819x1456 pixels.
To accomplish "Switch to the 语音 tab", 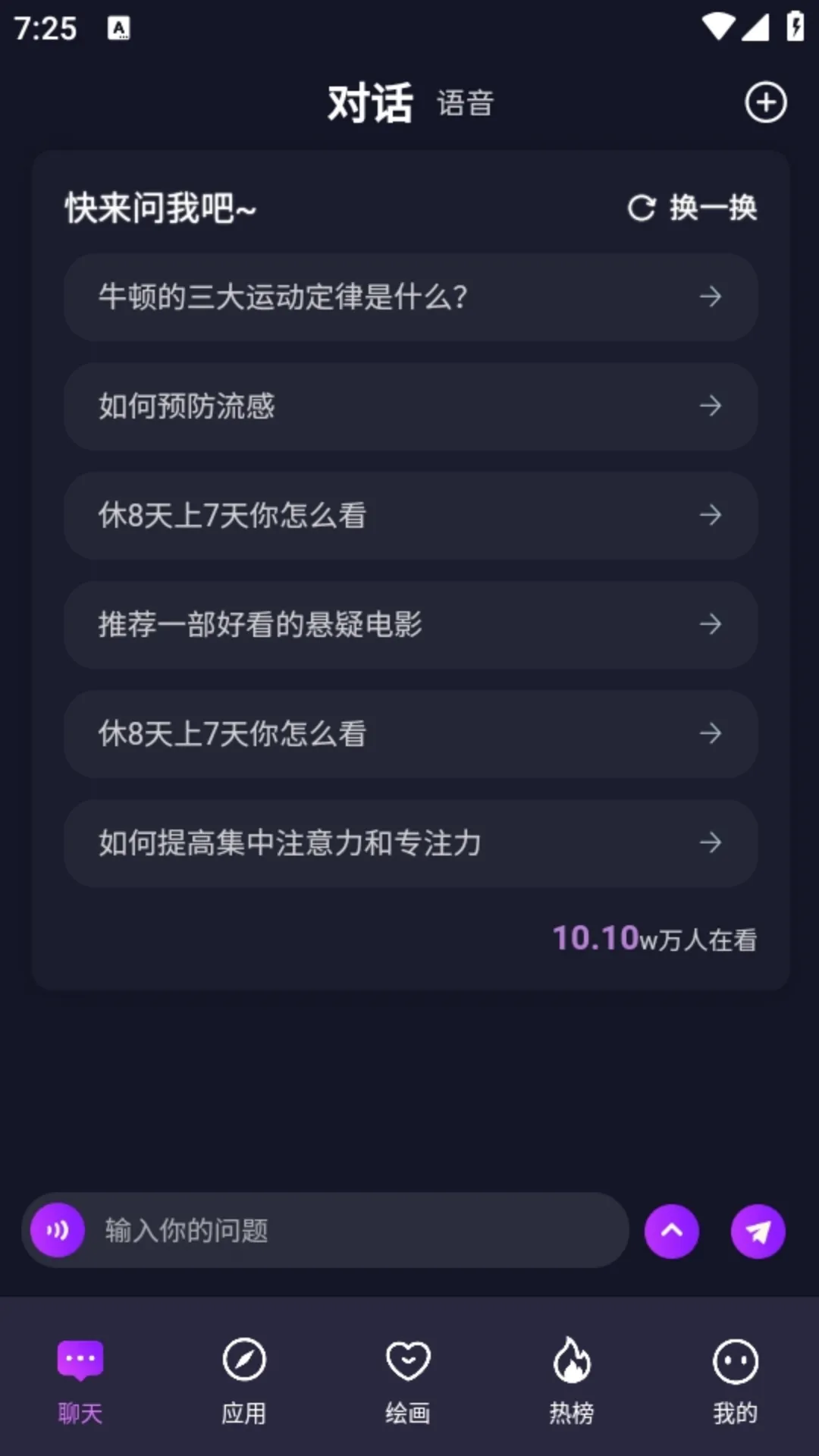I will [x=465, y=103].
